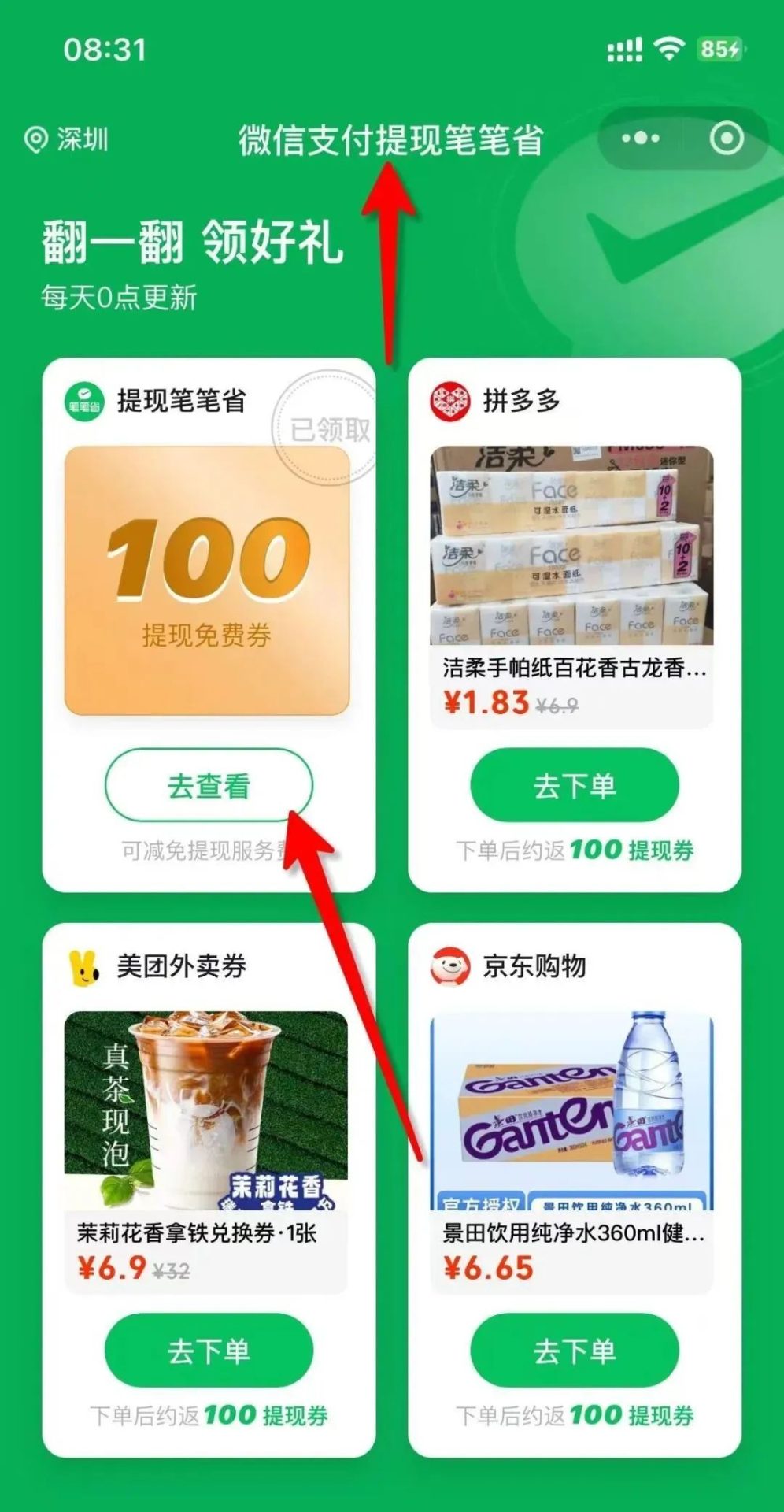Tap 去下单 on the 拼多多 card
The height and width of the screenshot is (1512, 784).
tap(574, 785)
